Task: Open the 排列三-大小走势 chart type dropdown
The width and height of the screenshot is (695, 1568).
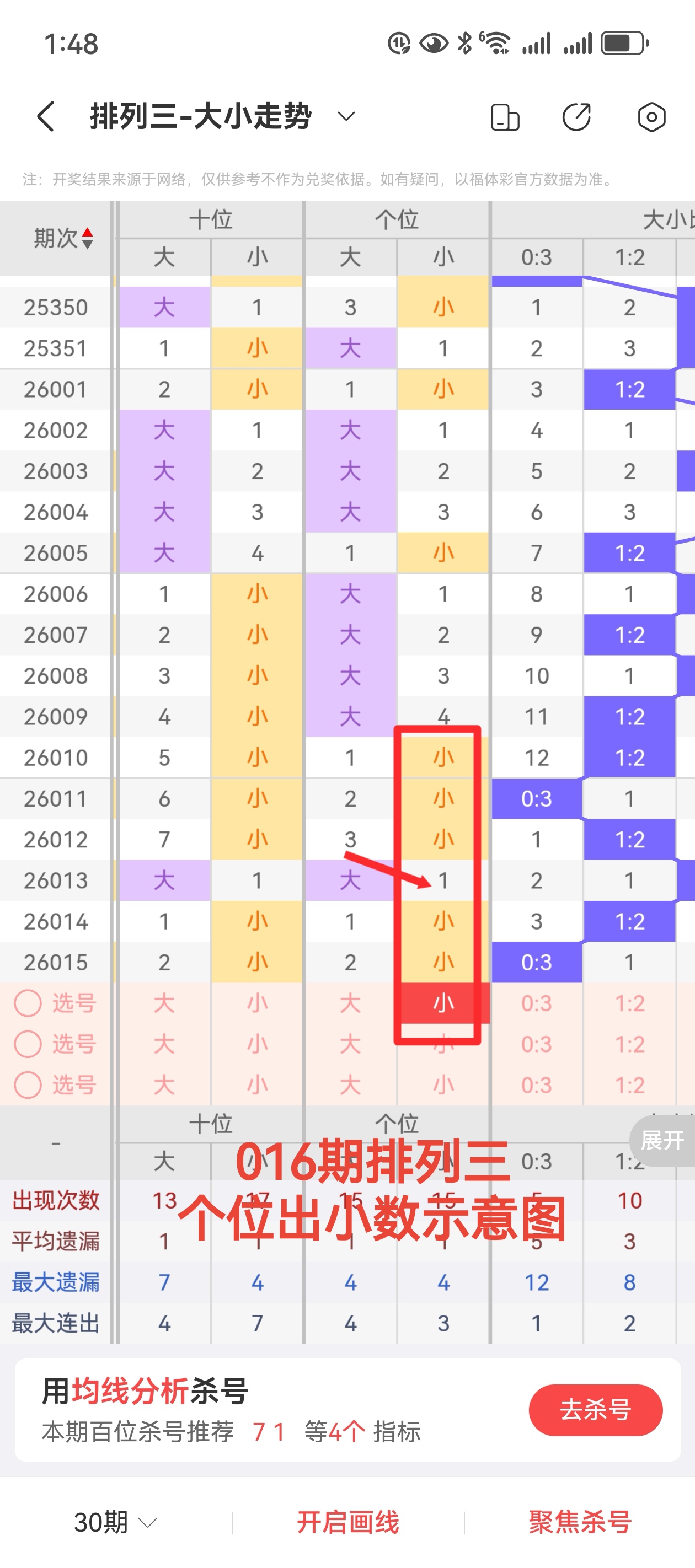Action: tap(346, 116)
